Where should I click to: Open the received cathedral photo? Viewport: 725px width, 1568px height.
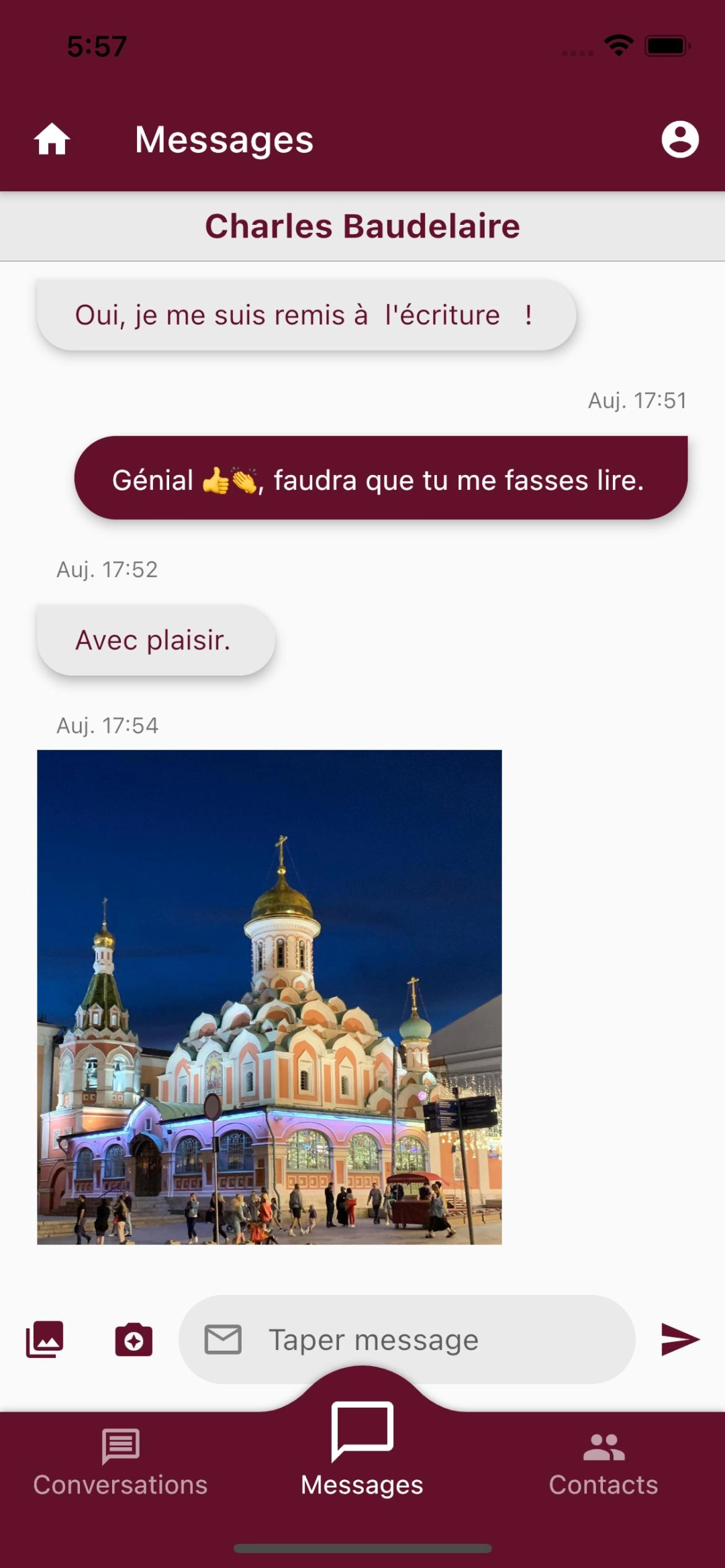tap(269, 997)
